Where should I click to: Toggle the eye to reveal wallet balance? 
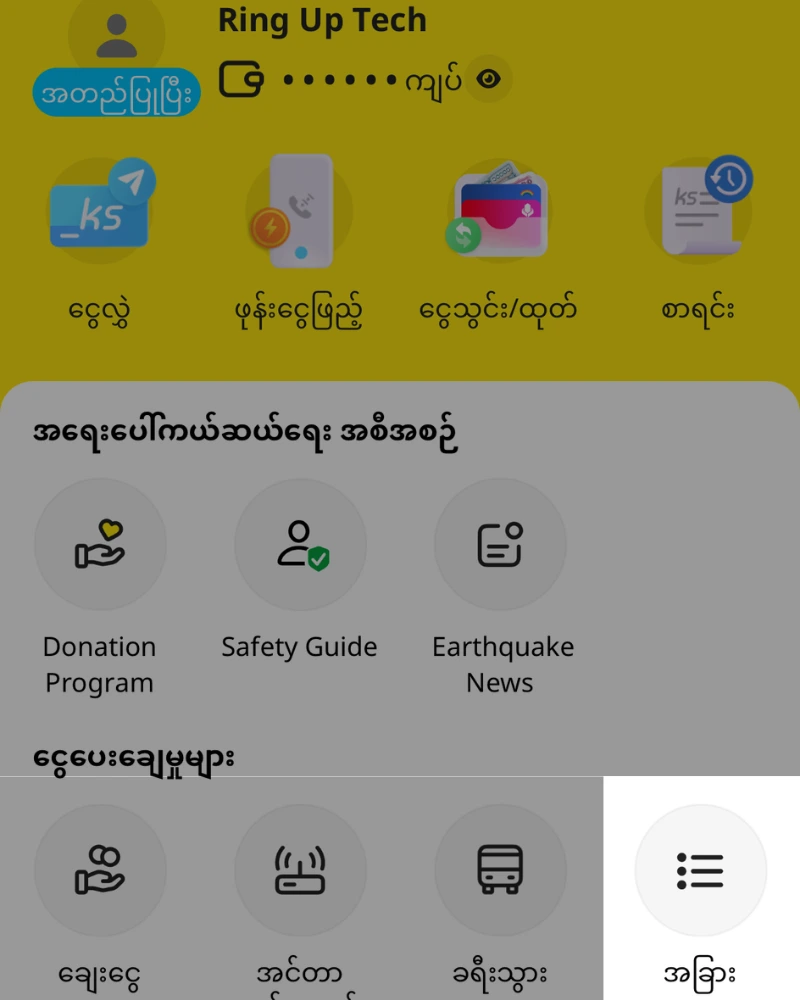487,80
